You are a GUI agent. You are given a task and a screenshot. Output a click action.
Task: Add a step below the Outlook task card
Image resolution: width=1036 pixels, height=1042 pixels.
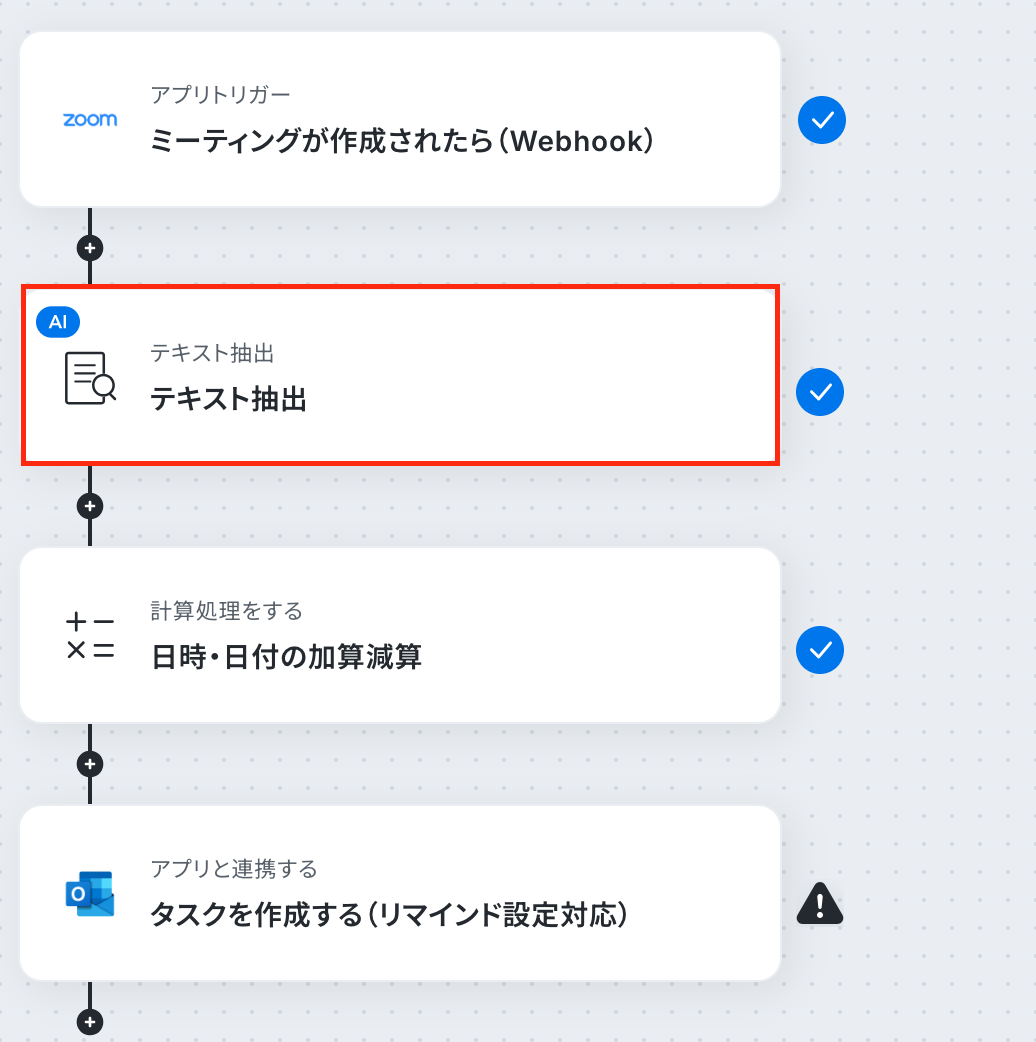pos(90,1022)
